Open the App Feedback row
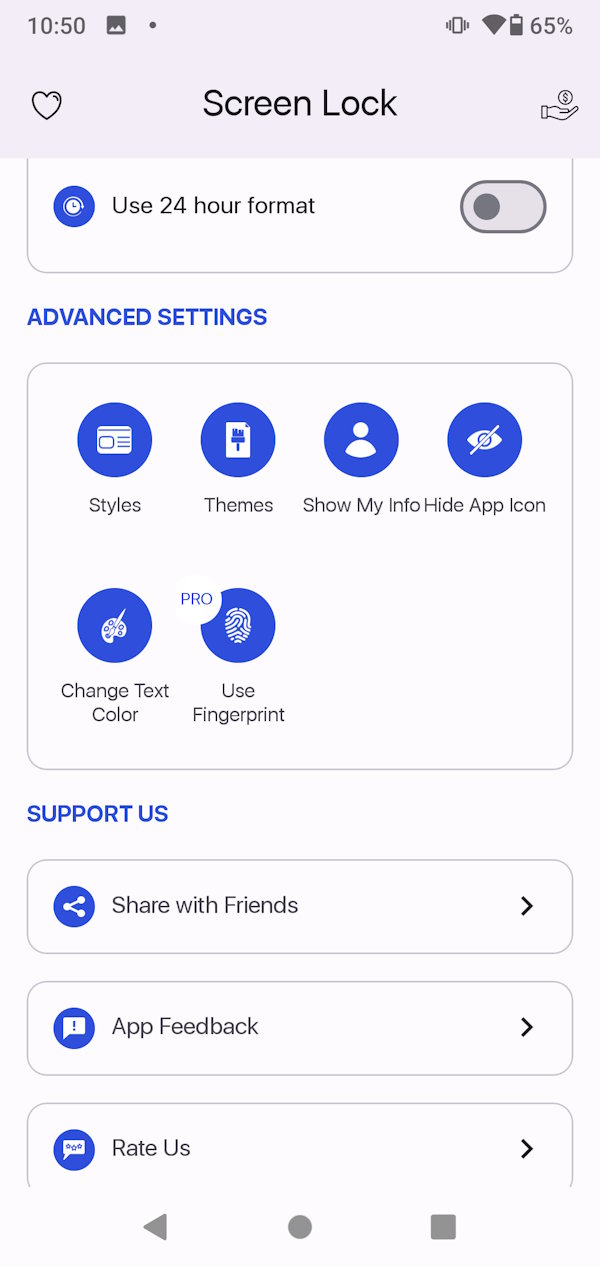Viewport: 600px width, 1267px height. (300, 1028)
